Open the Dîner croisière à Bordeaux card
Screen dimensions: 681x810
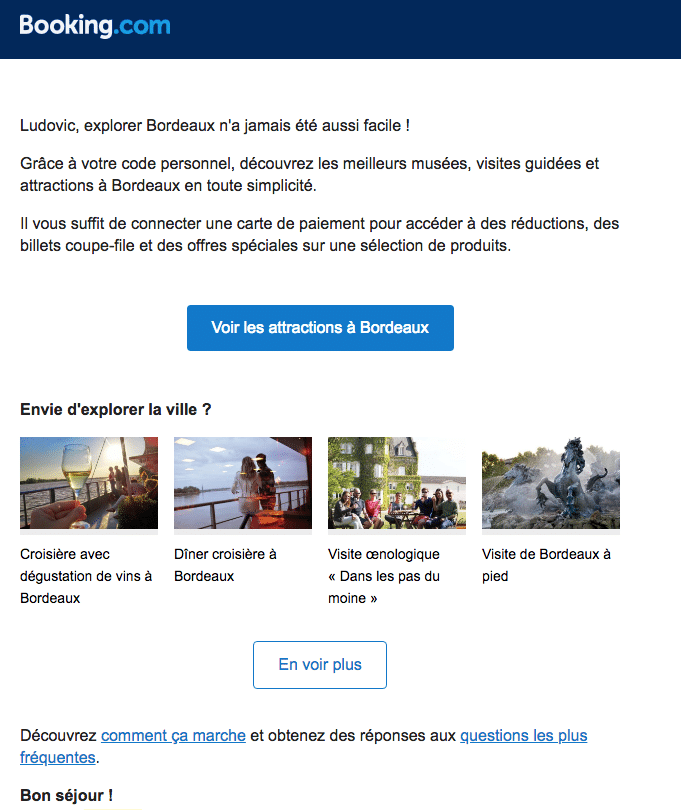click(243, 483)
